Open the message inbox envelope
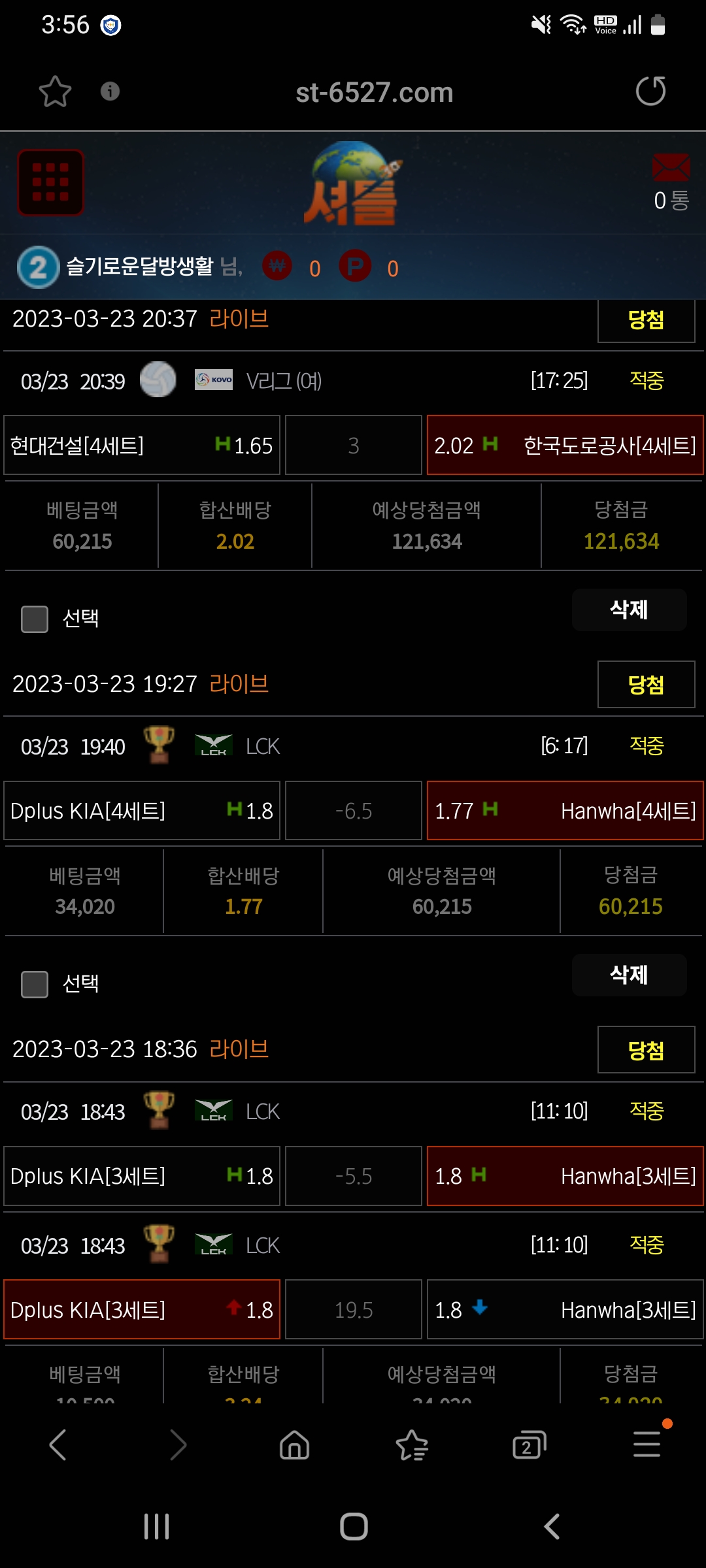Viewport: 706px width, 1568px height. coord(671,169)
